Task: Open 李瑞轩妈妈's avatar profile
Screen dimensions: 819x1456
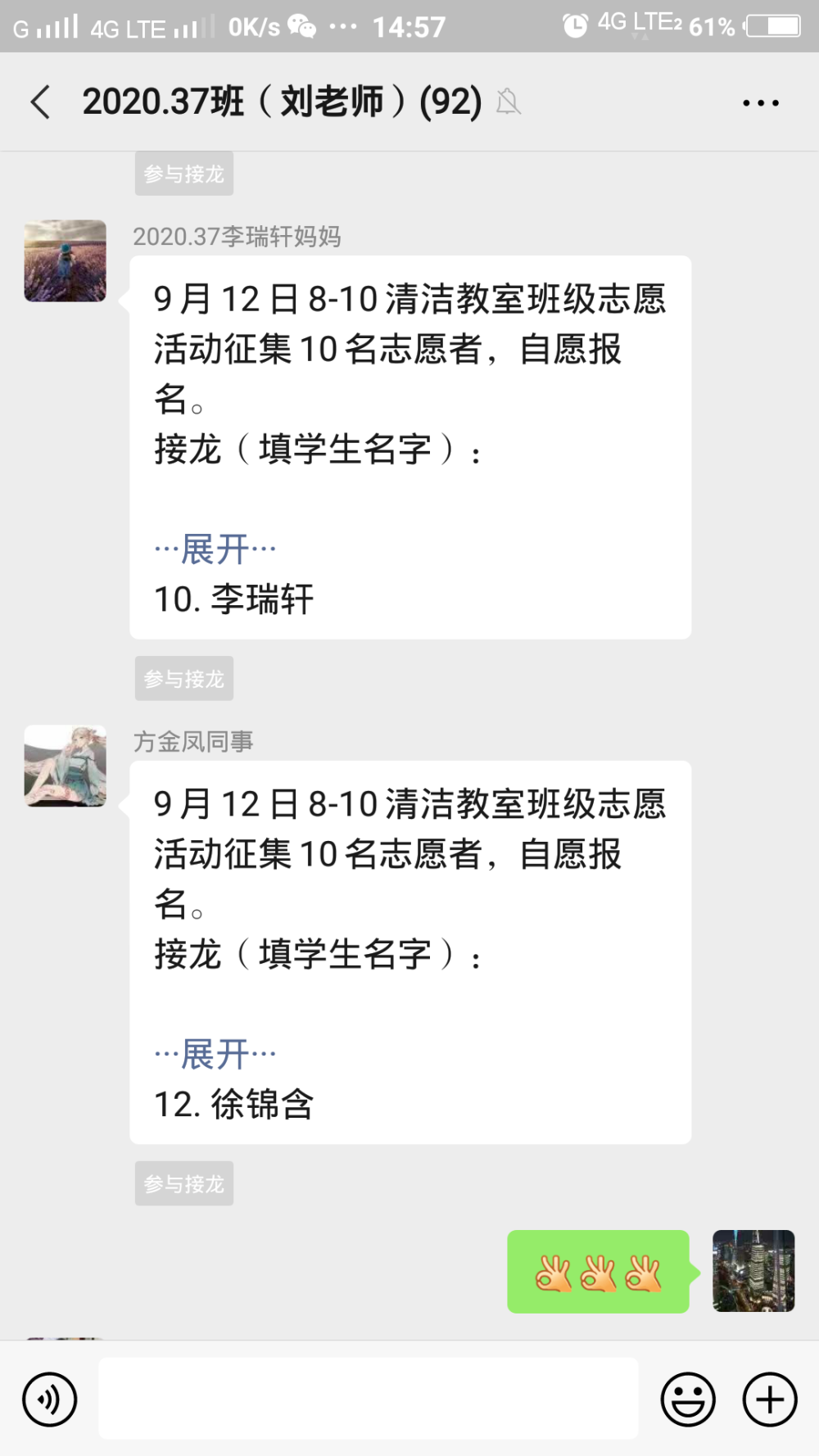Action: tap(66, 260)
